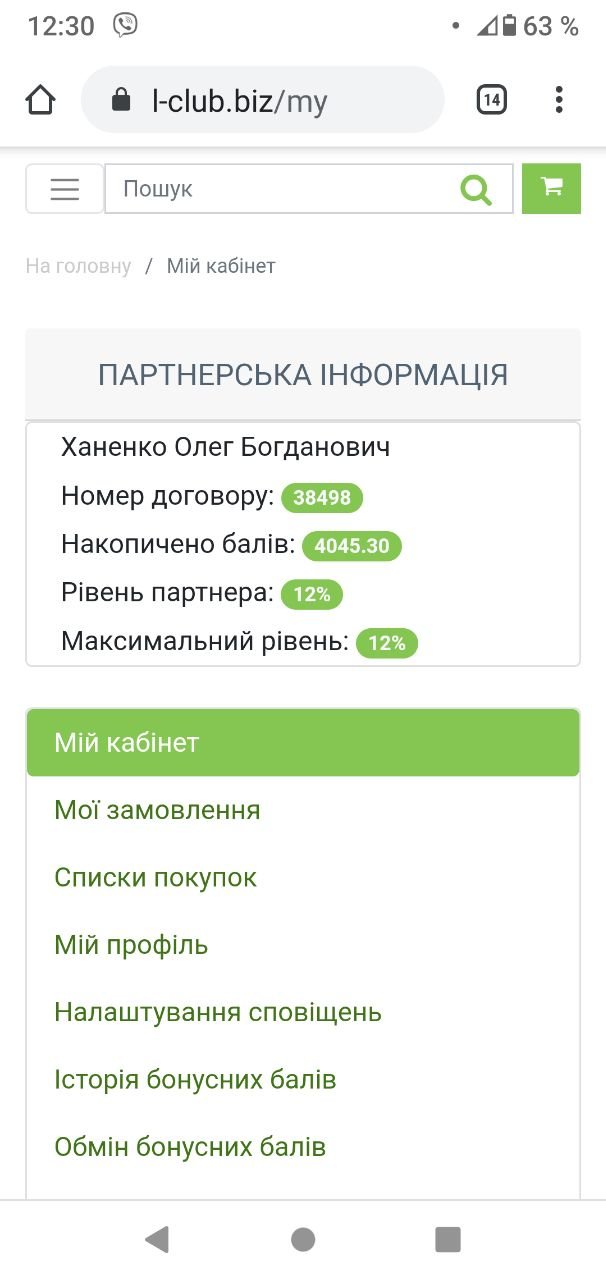Open the shopping cart
The height and width of the screenshot is (1280, 606).
coord(551,188)
